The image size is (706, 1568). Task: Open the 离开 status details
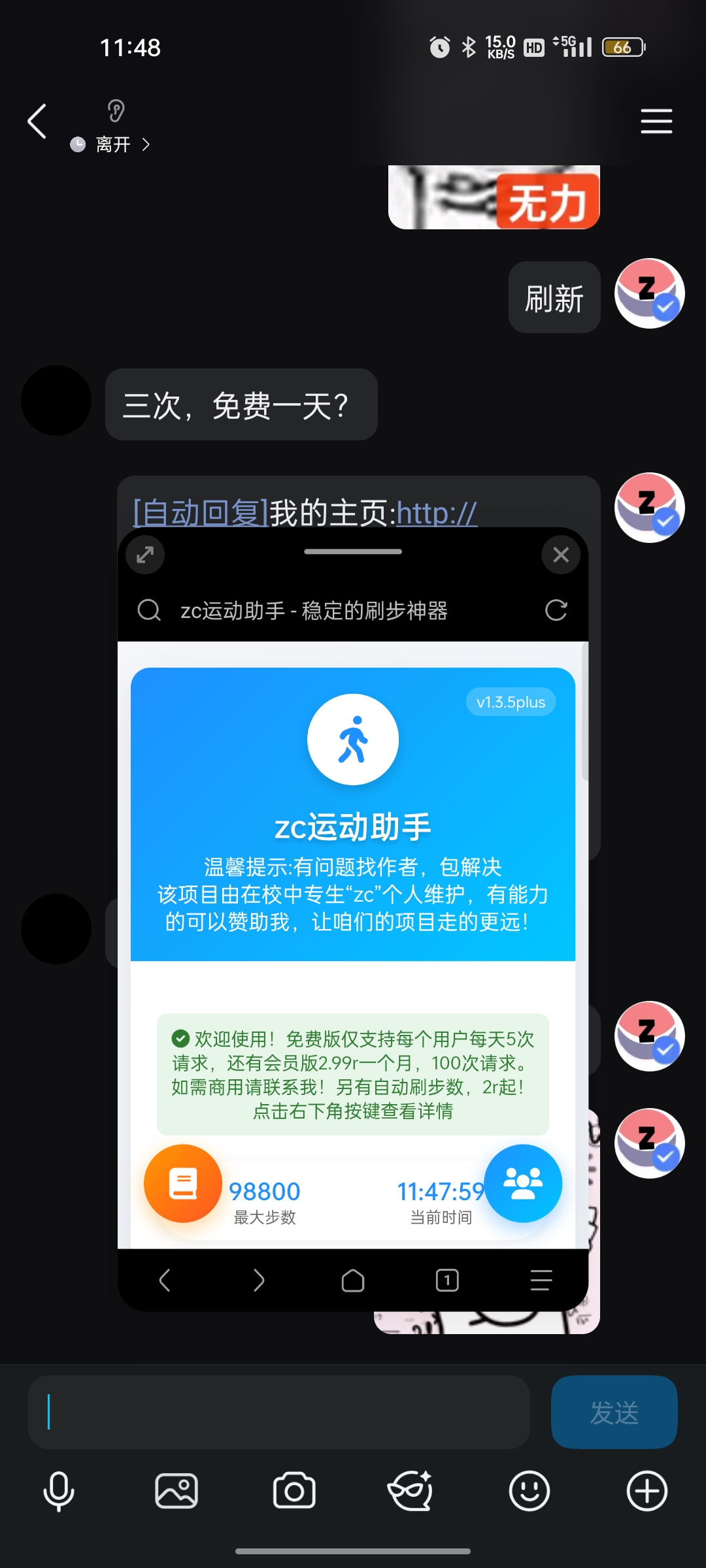[x=112, y=144]
